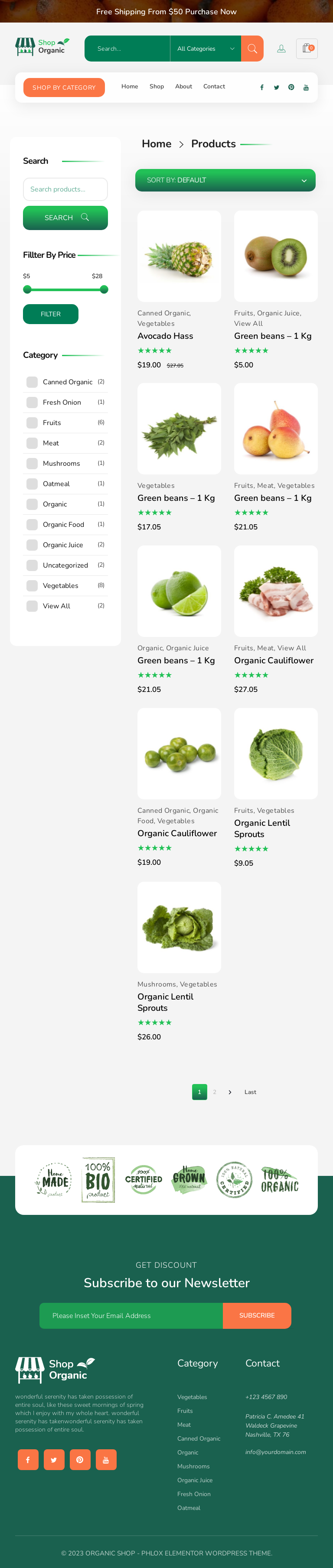Apply price with the FILTER button
The height and width of the screenshot is (1568, 333).
(51, 314)
